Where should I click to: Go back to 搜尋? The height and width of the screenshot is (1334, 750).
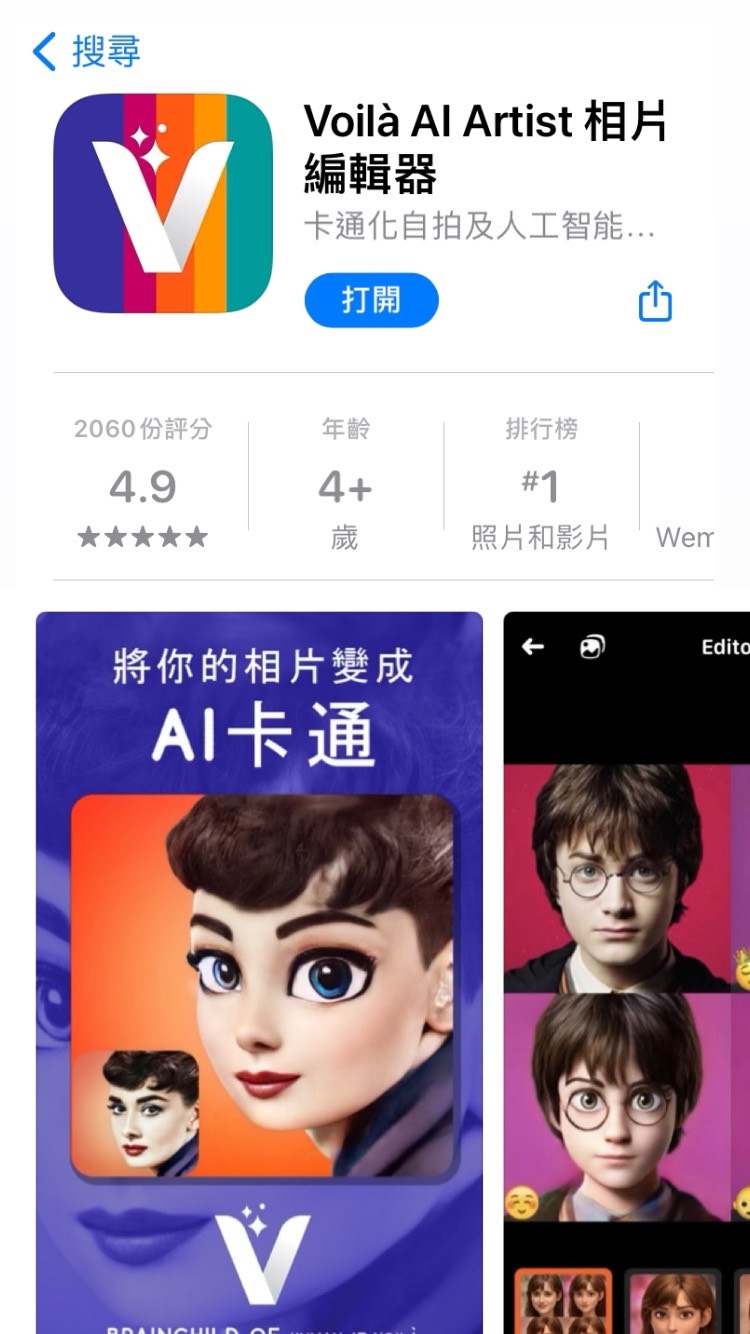pyautogui.click(x=86, y=51)
